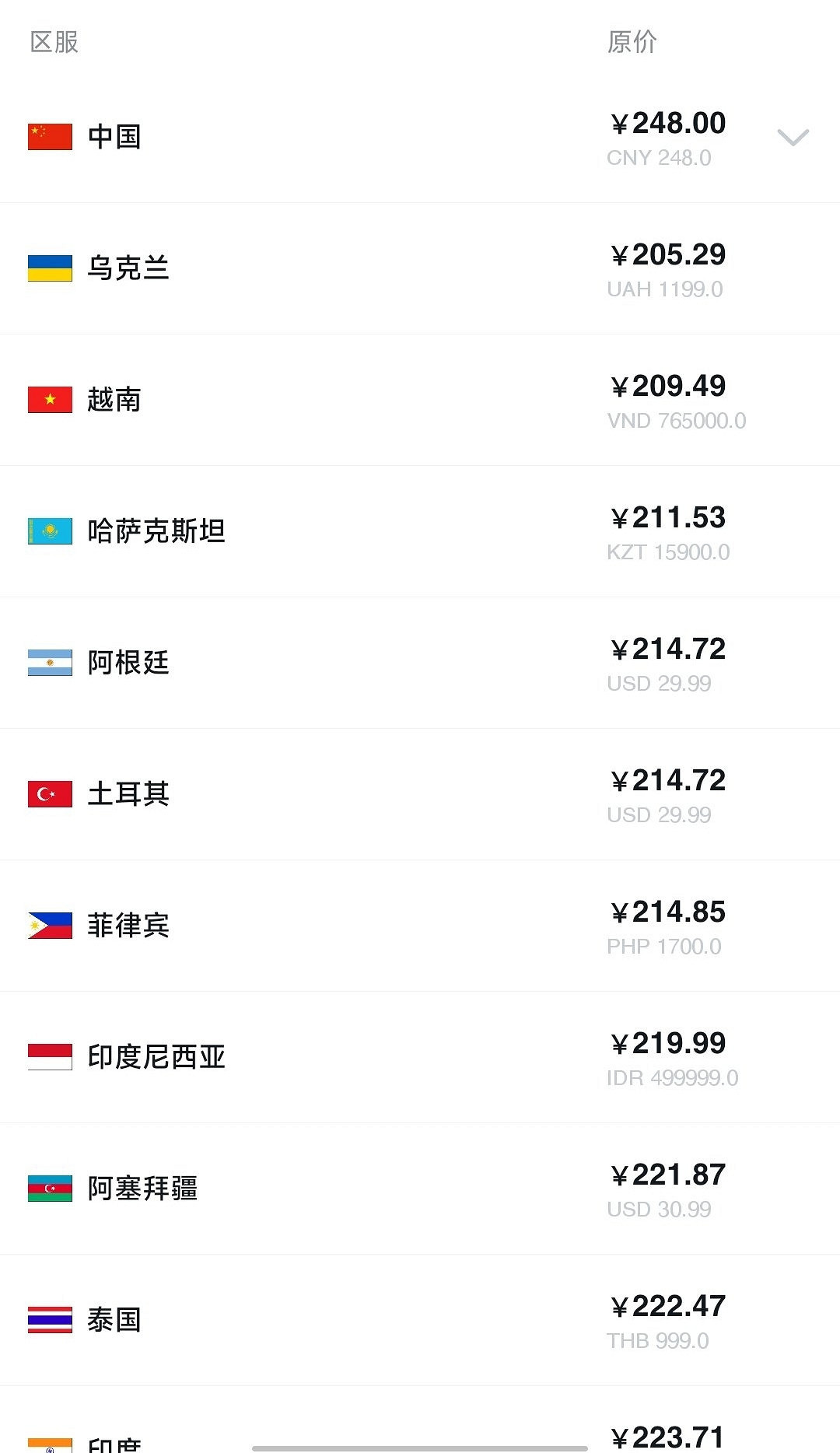Click the price ¥248.00 for 中国
840x1453 pixels.
point(667,123)
